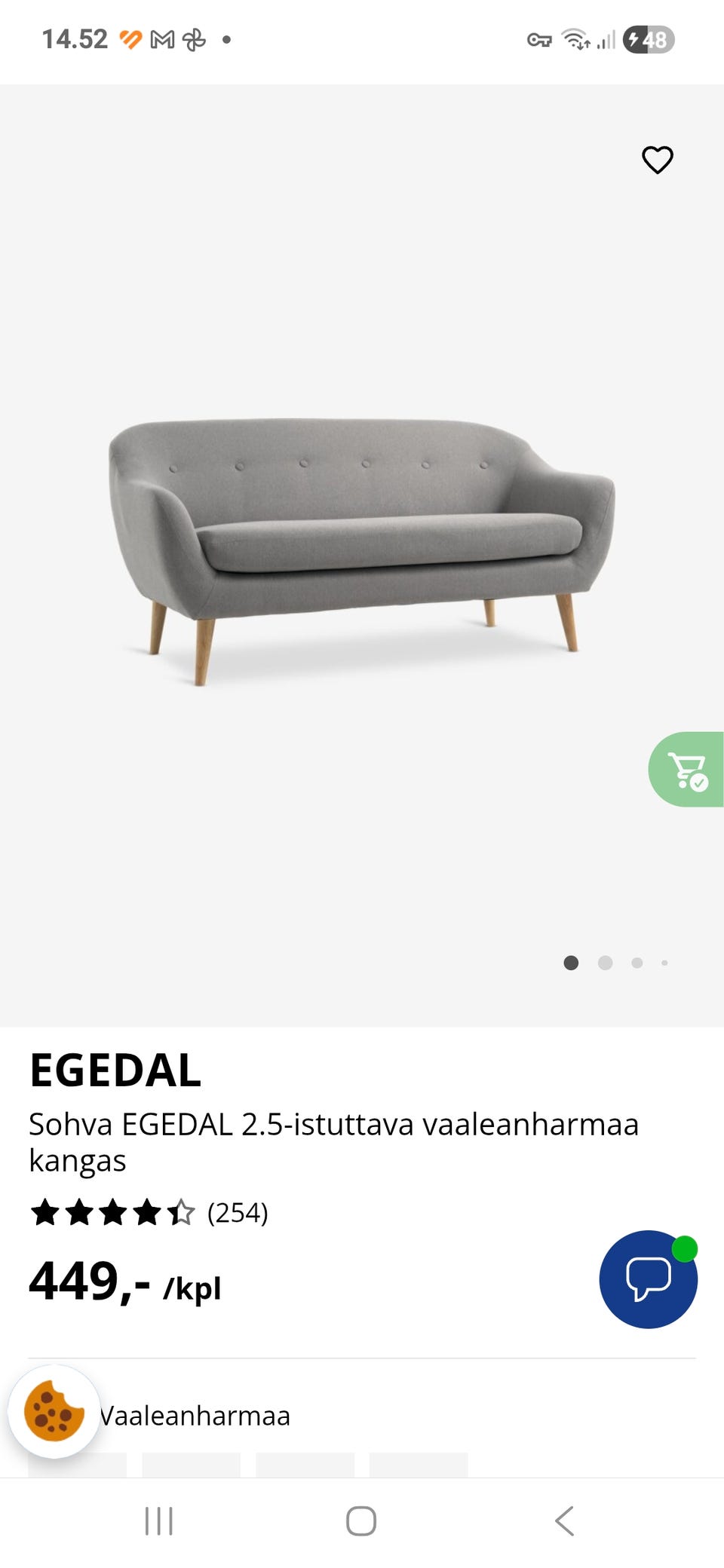Screen dimensions: 724x1568
Task: Select the third image carousel dot
Action: (637, 963)
